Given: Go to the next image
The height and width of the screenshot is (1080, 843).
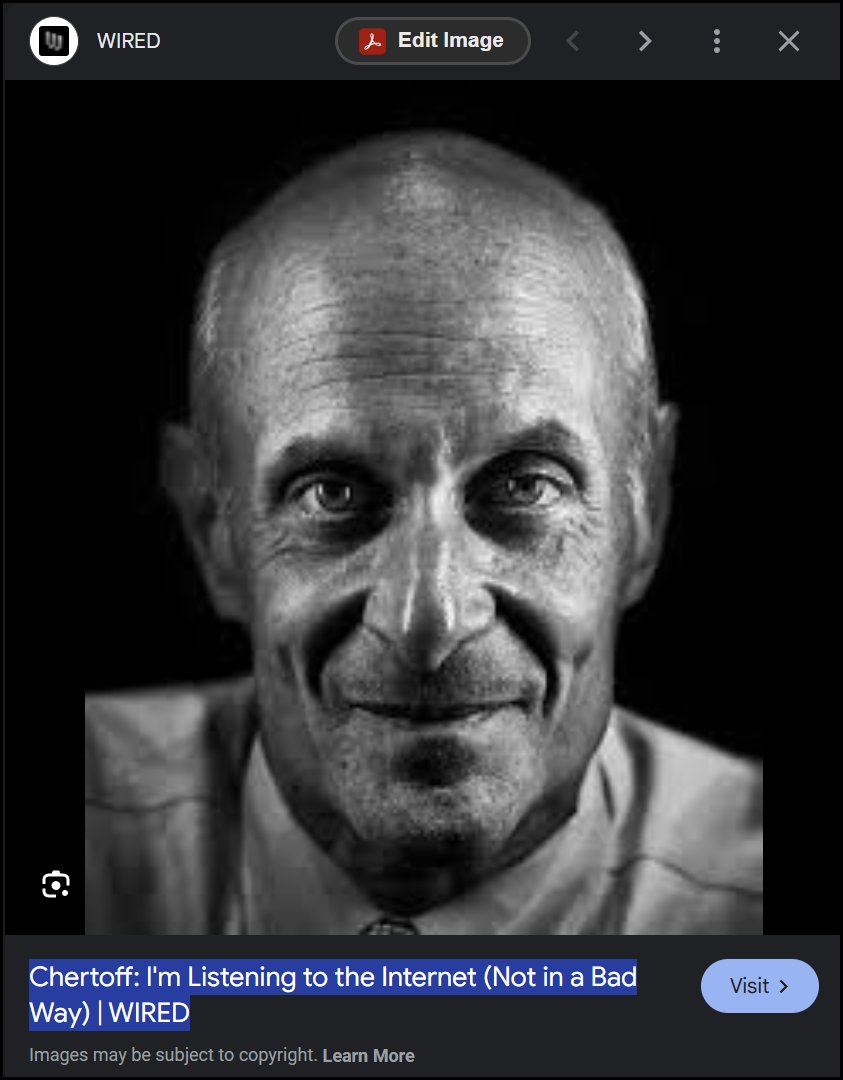Looking at the screenshot, I should coord(645,41).
